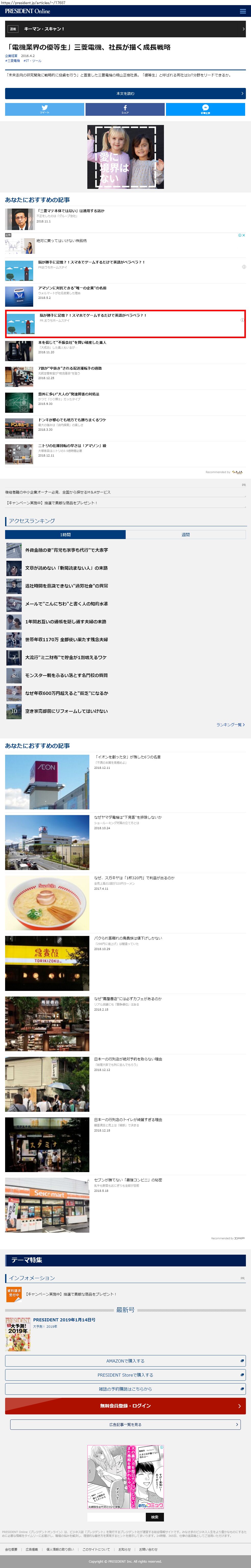
Task: Switch ranking to the 週間 tab
Action: pos(185,534)
